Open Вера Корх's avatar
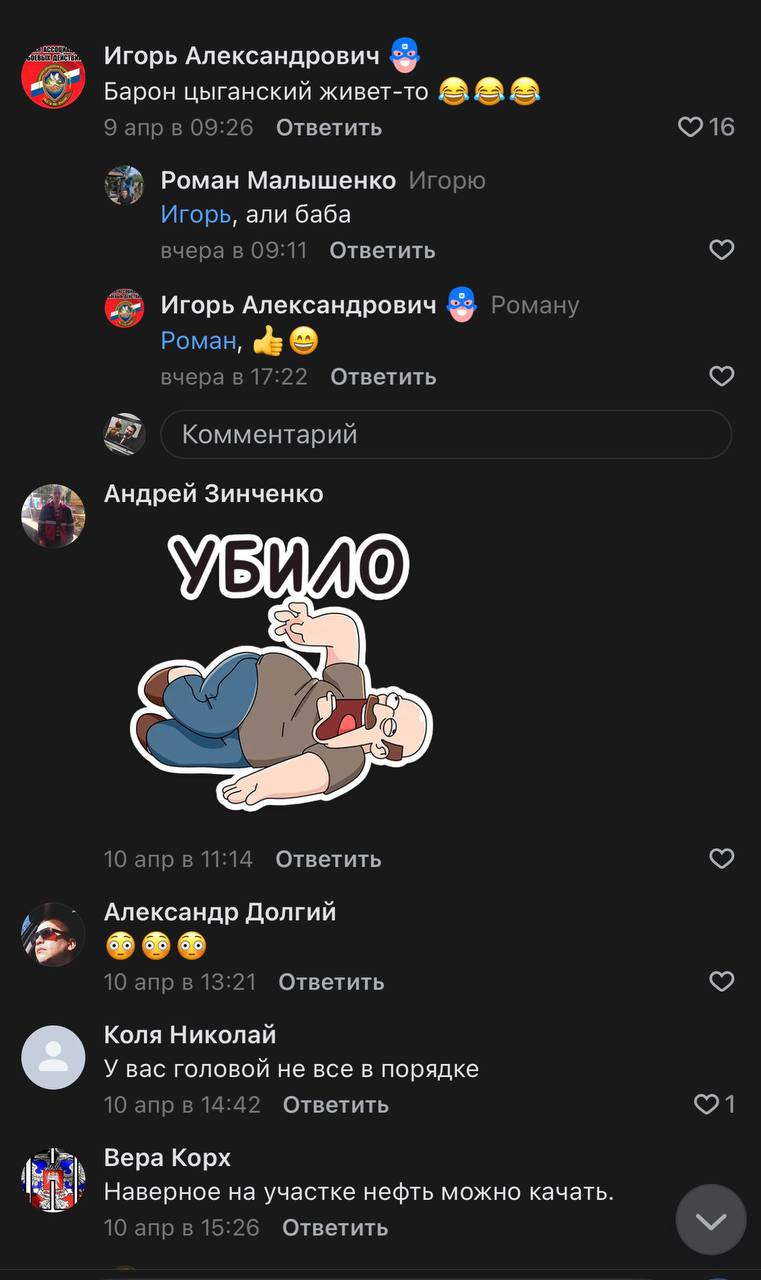The image size is (761, 1280). [x=53, y=1180]
